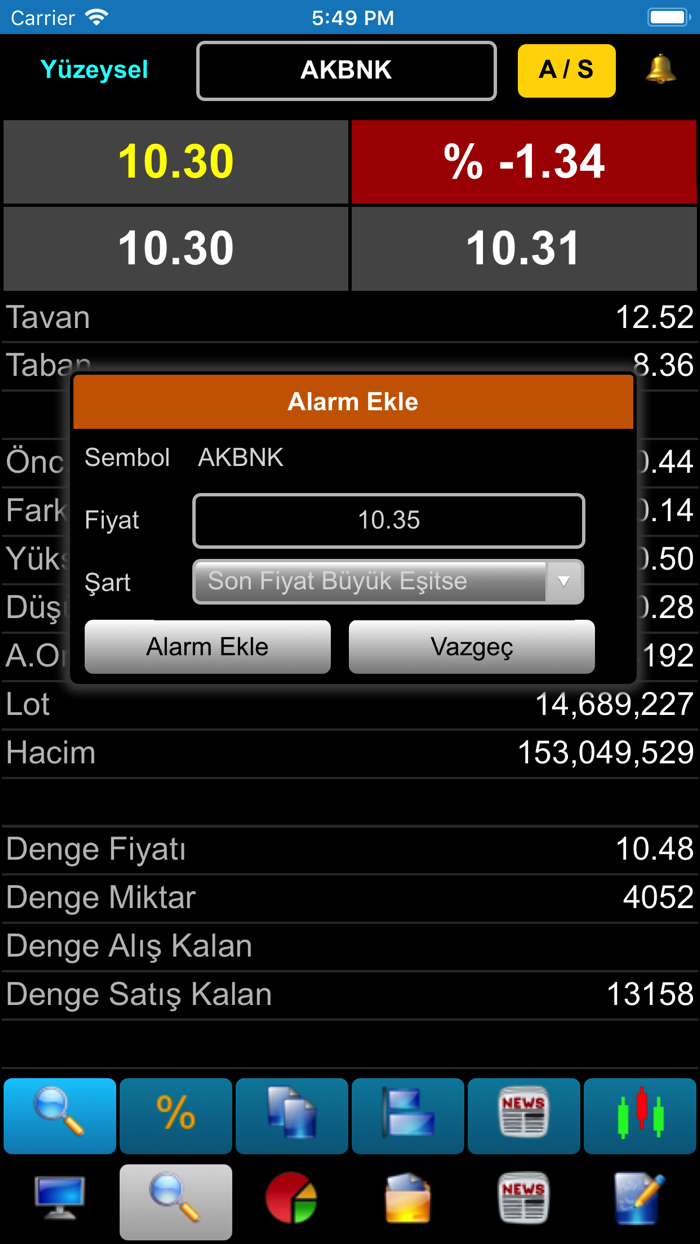
Task: Switch to the news tab in the bottom bar
Action: [x=524, y=1200]
